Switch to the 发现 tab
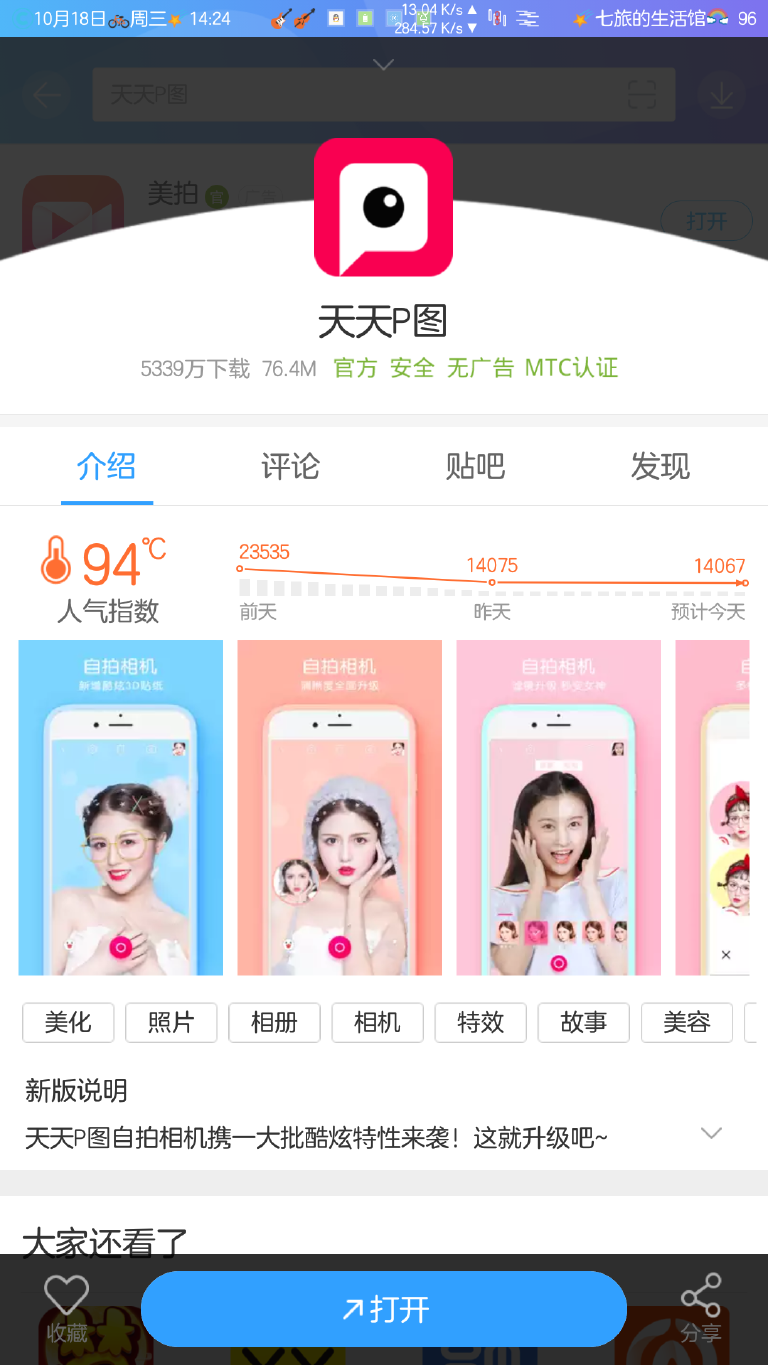 [x=660, y=466]
